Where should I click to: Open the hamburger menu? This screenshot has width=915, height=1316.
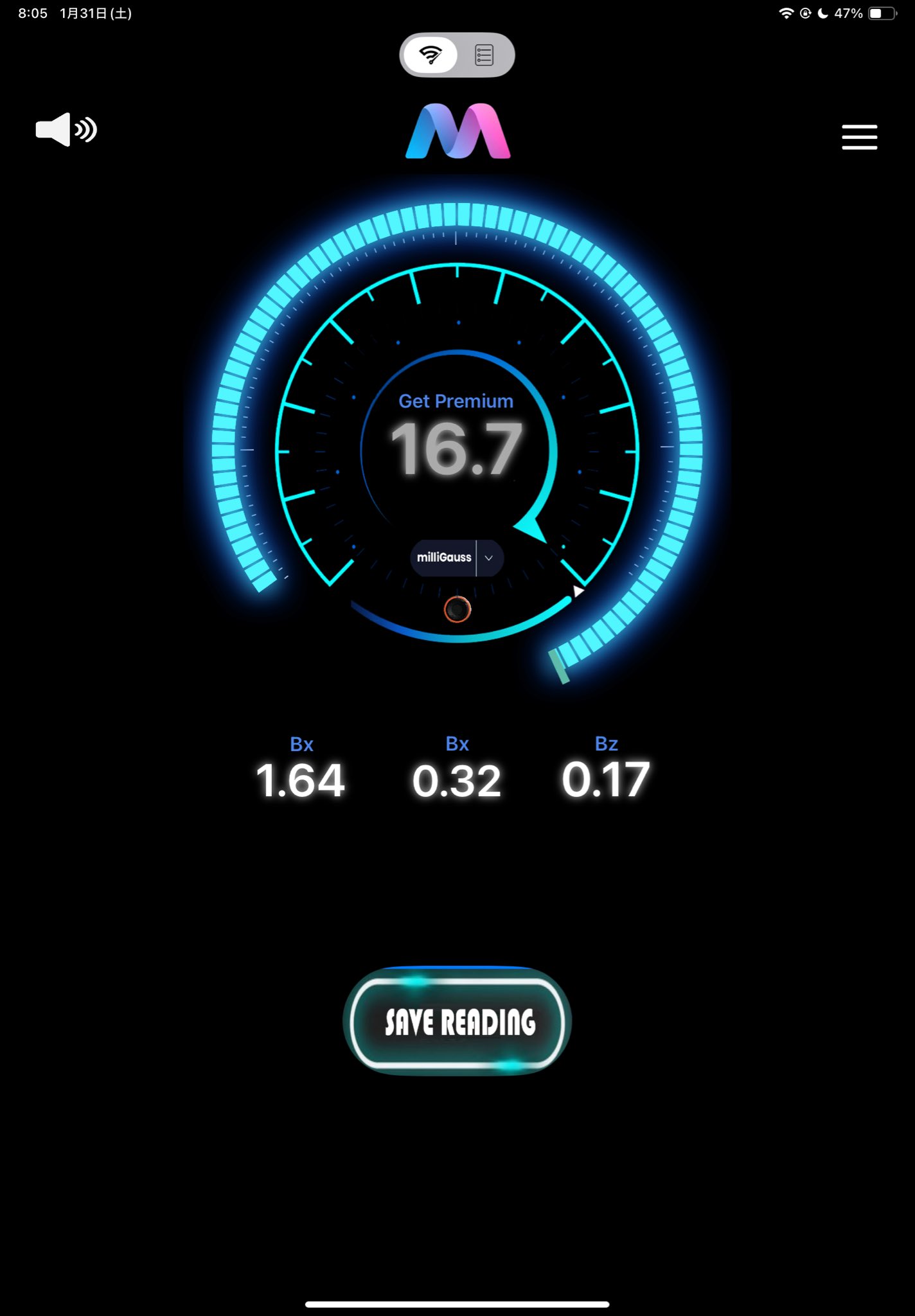[x=859, y=137]
